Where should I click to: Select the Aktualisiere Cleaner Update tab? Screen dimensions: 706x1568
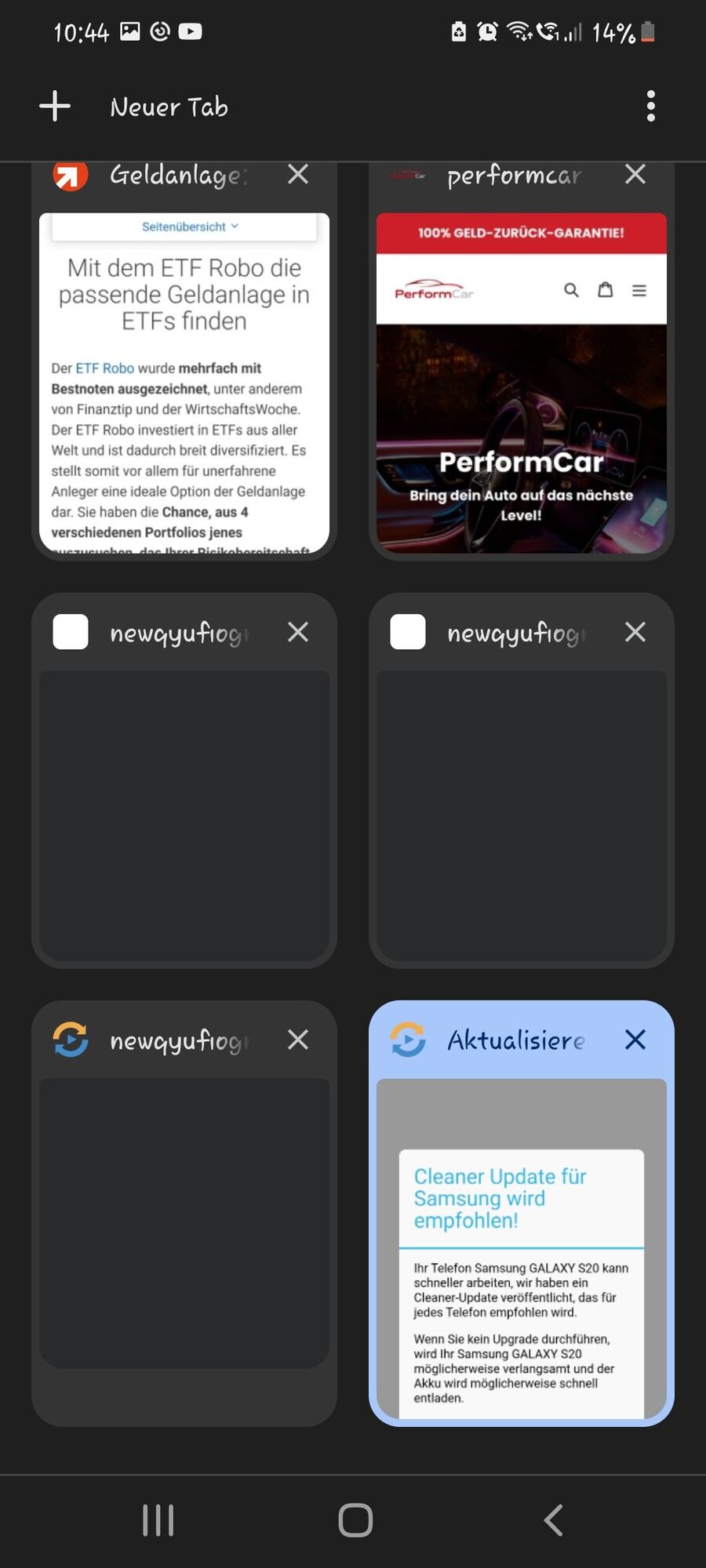522,1248
